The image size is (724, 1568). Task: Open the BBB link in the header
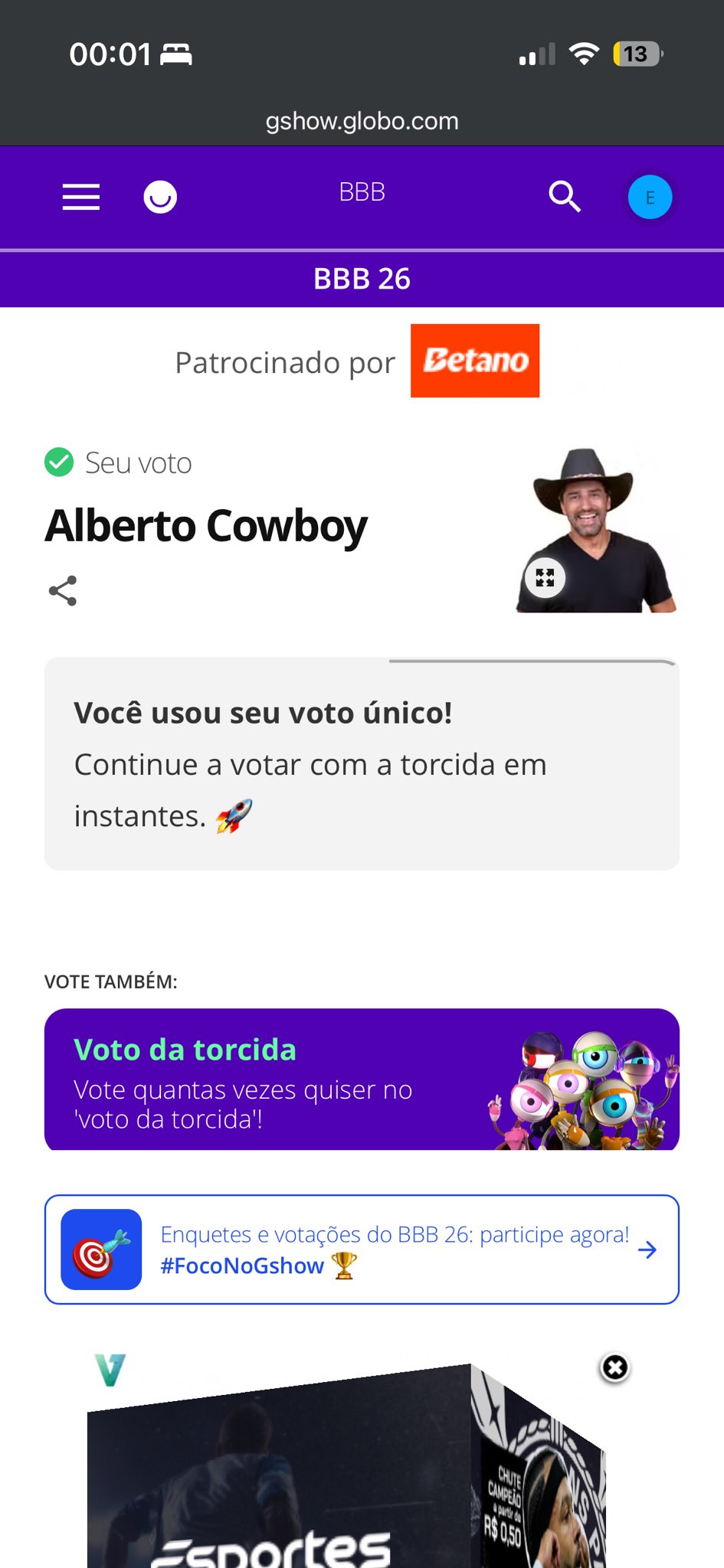[362, 192]
